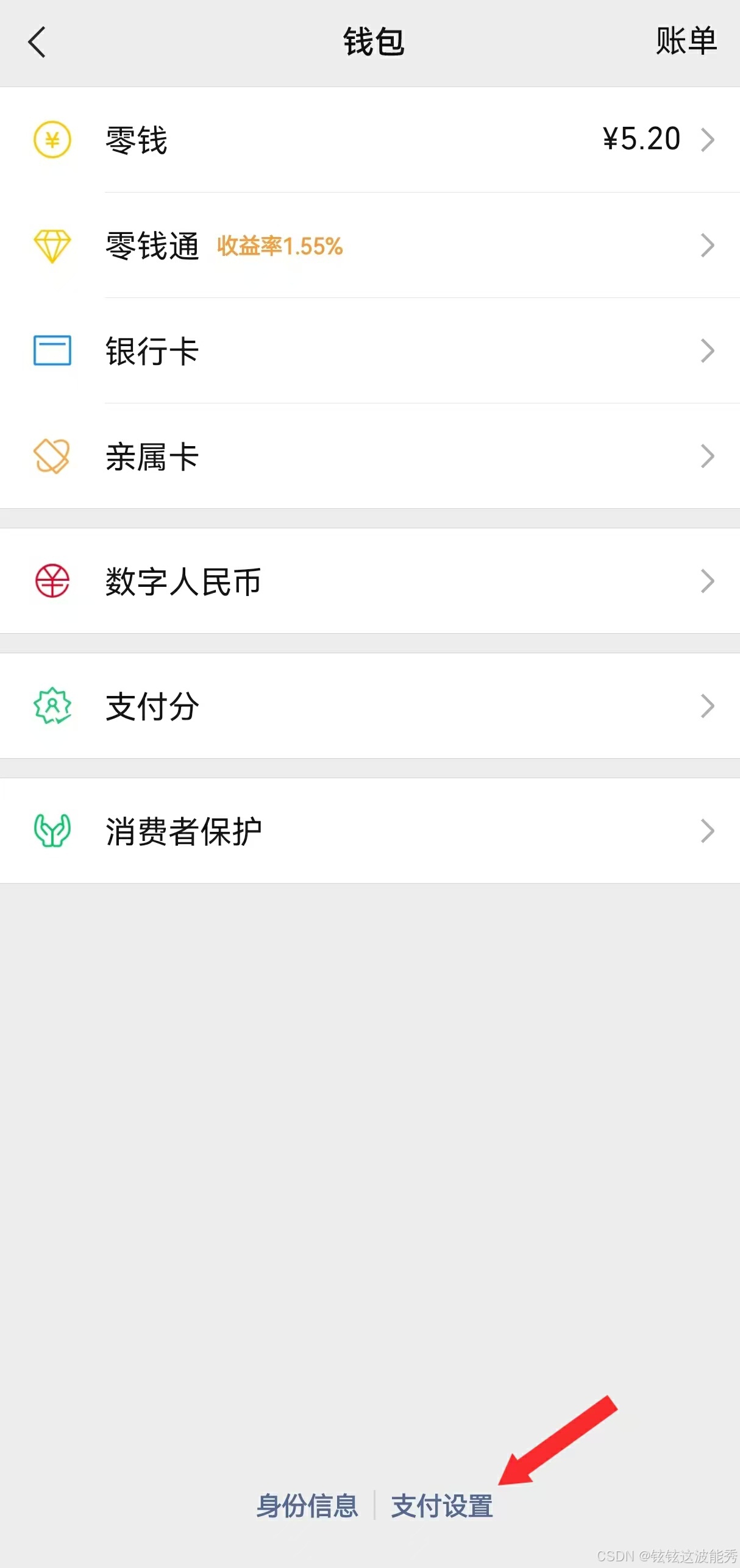Open 账单 in the top bar
740x1568 pixels.
[x=686, y=41]
